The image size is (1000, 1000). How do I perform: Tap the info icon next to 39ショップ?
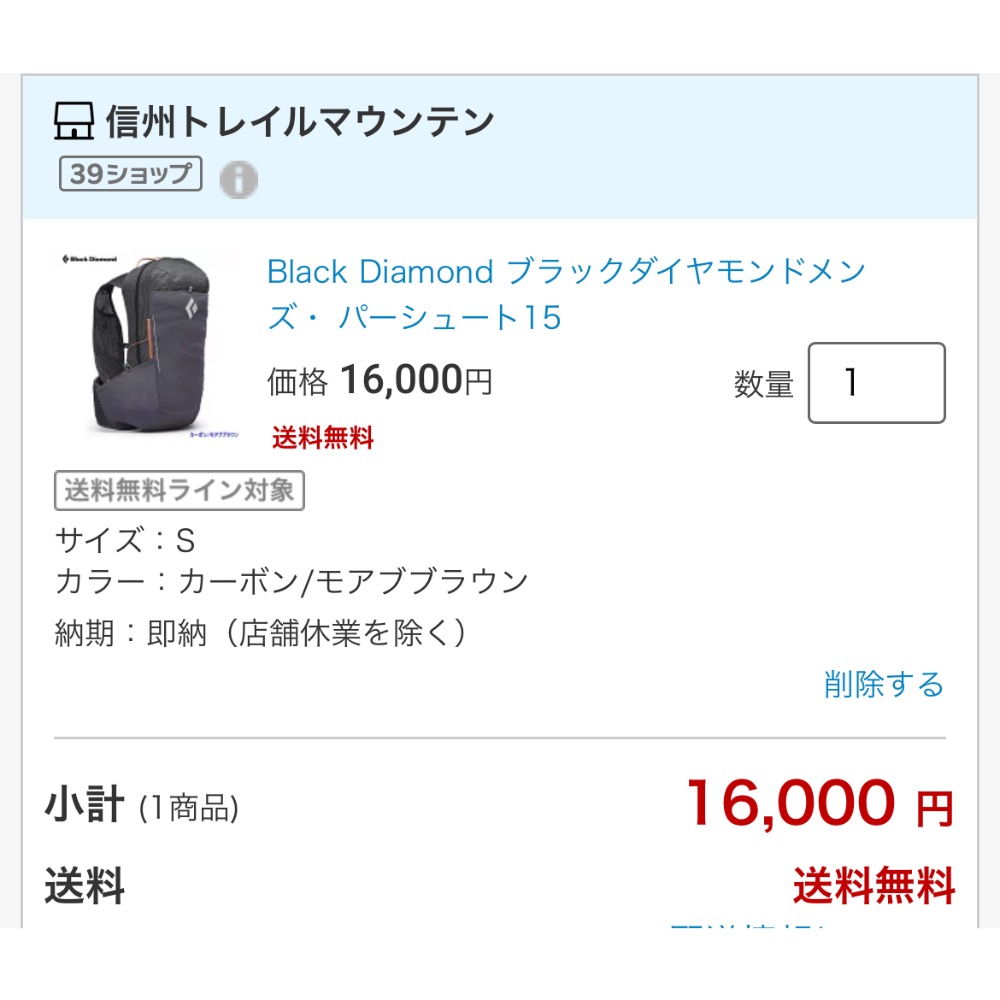[x=239, y=179]
